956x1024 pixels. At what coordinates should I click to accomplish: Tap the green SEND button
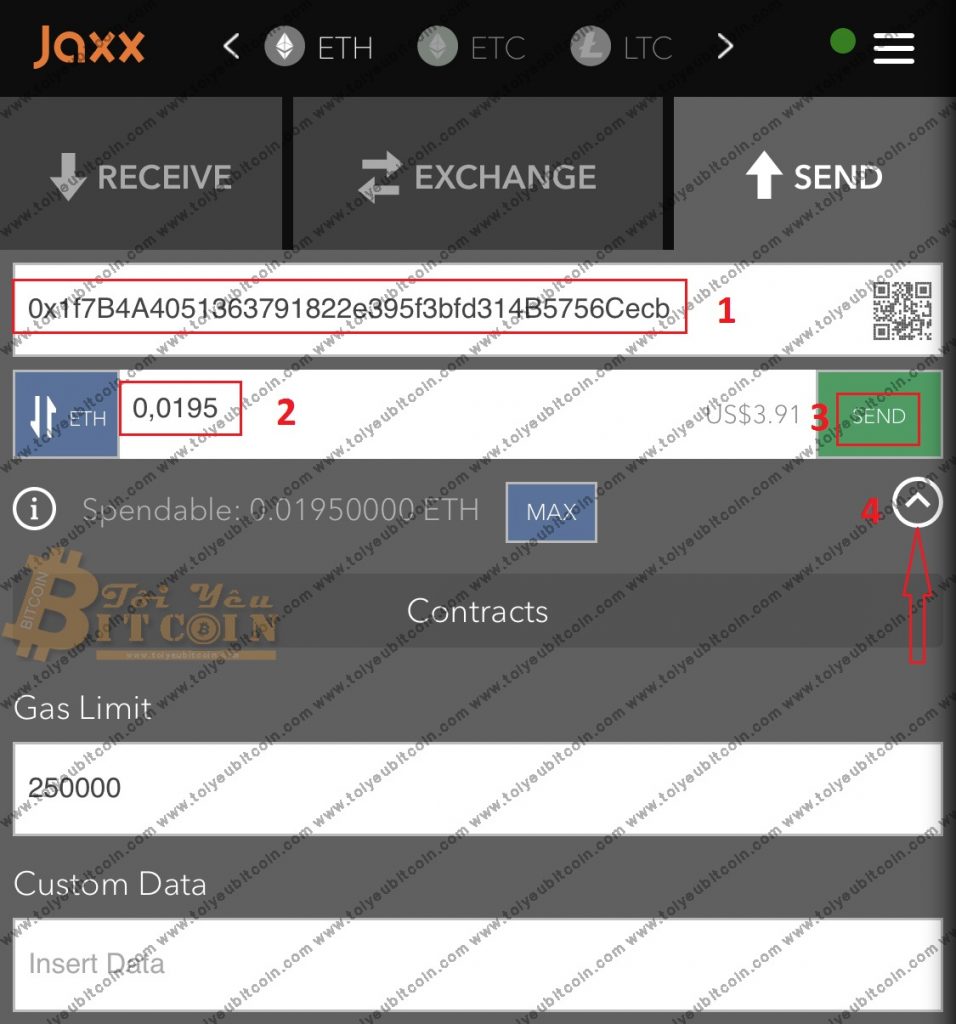click(878, 416)
